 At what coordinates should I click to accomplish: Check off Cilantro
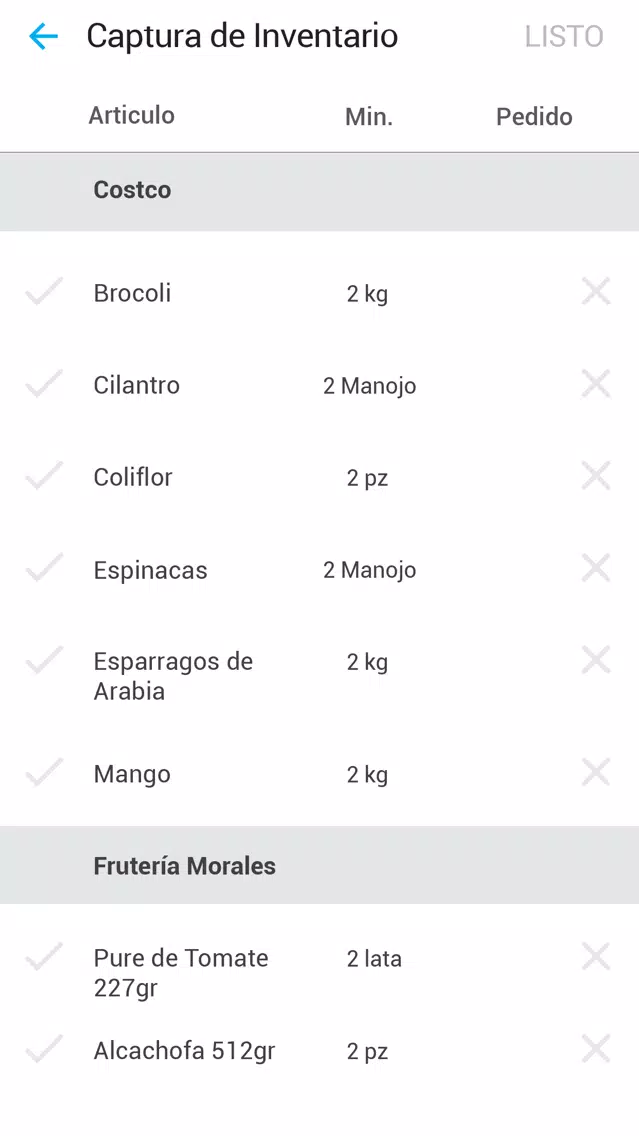pyautogui.click(x=44, y=383)
